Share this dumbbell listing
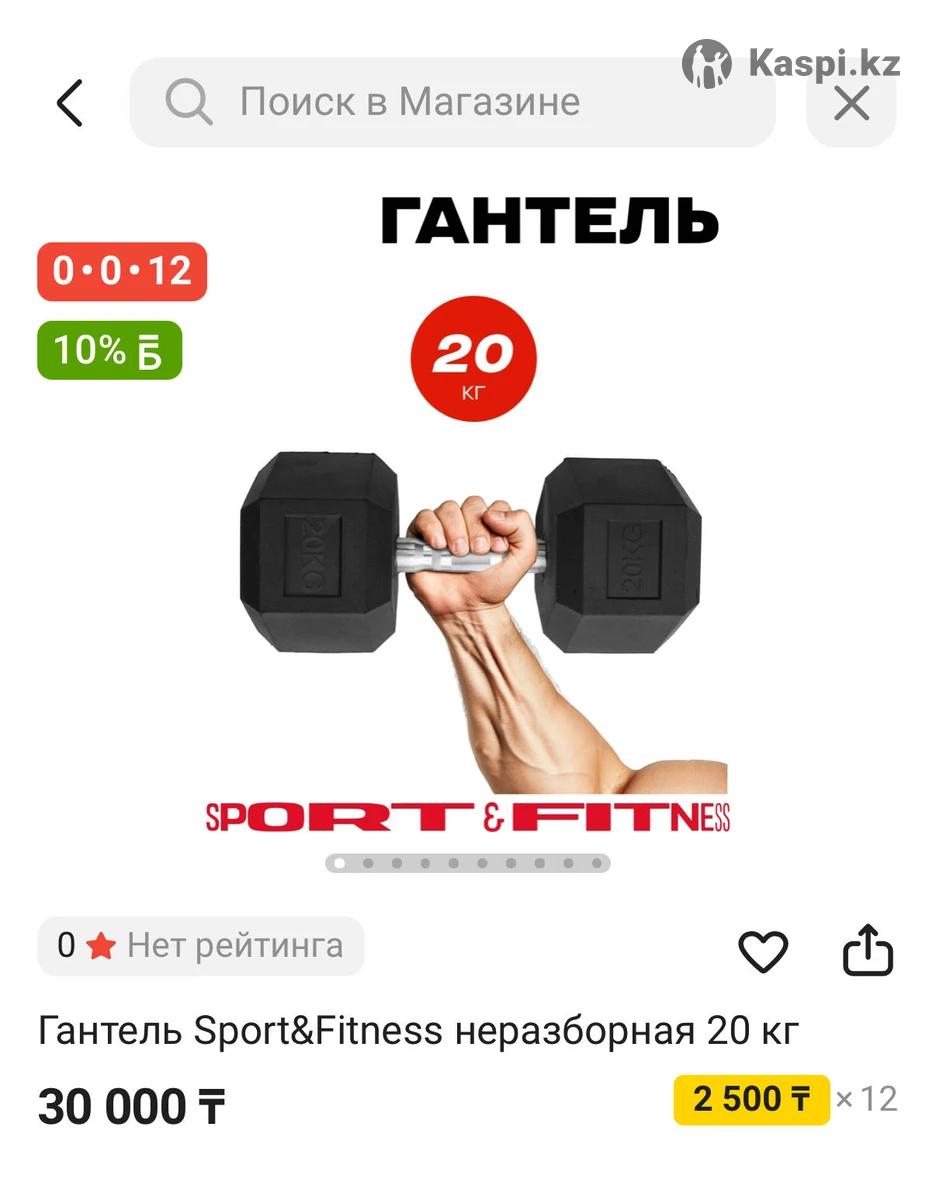936x1200 pixels. click(x=867, y=951)
